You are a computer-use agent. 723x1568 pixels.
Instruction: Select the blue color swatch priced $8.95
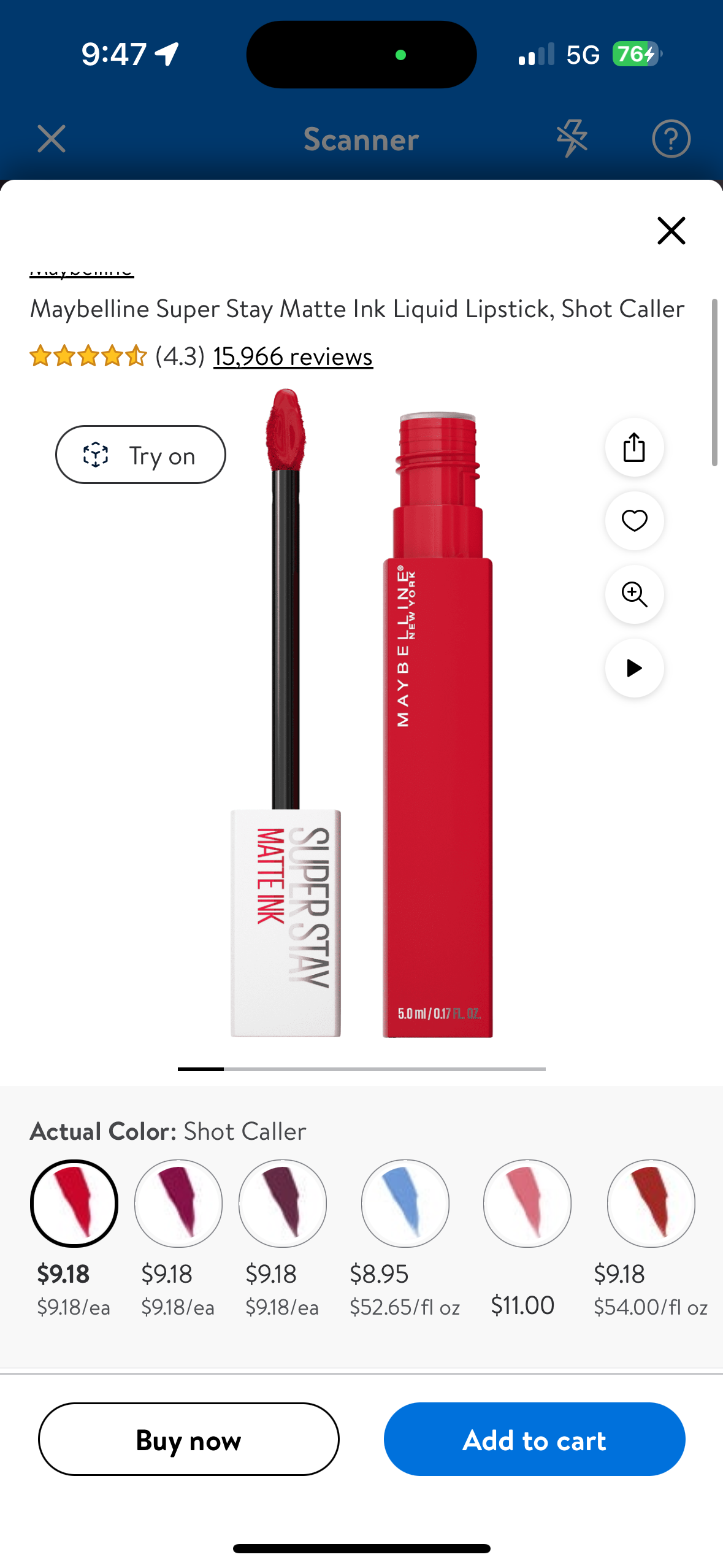pyautogui.click(x=405, y=1203)
